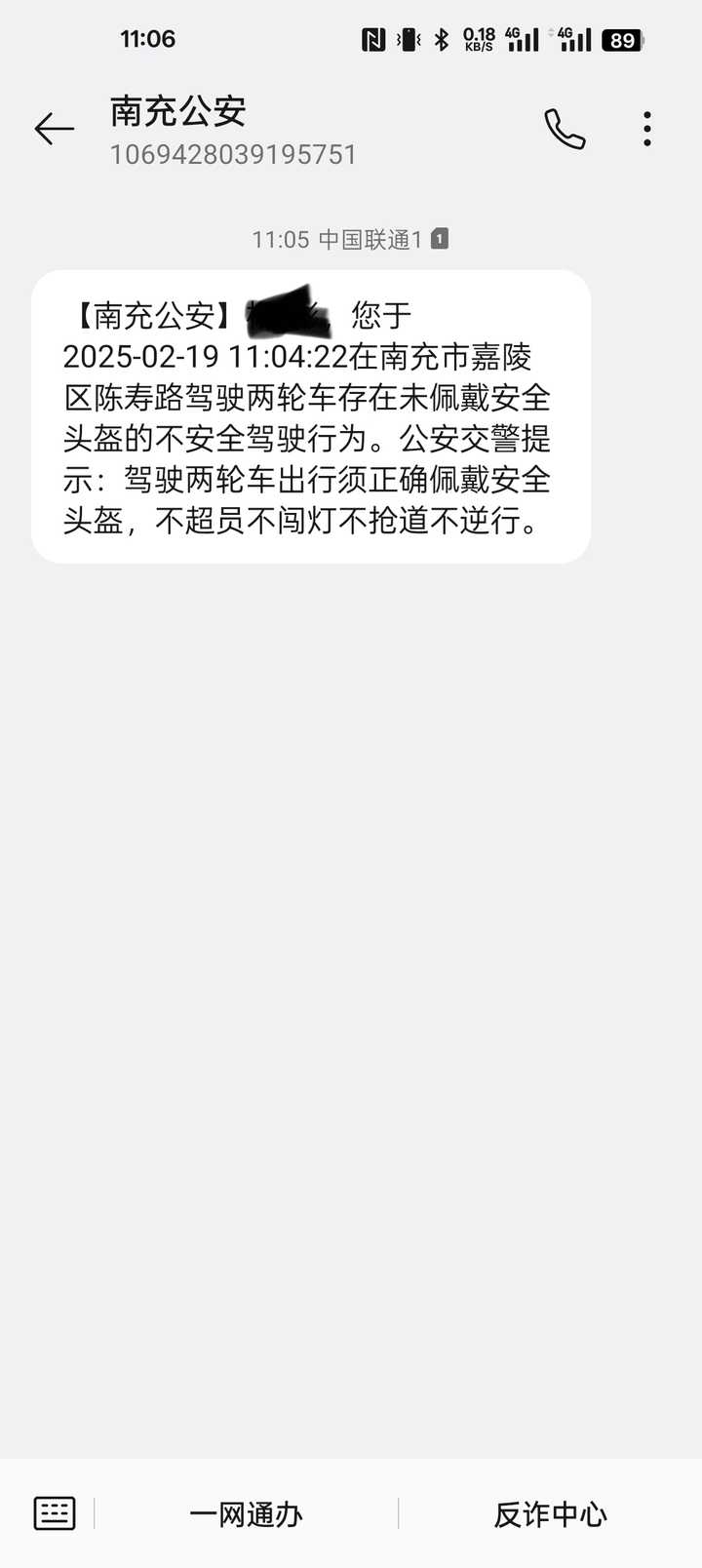Open the 一网通办 service menu
Screen dimensions: 702x1568
click(246, 1514)
